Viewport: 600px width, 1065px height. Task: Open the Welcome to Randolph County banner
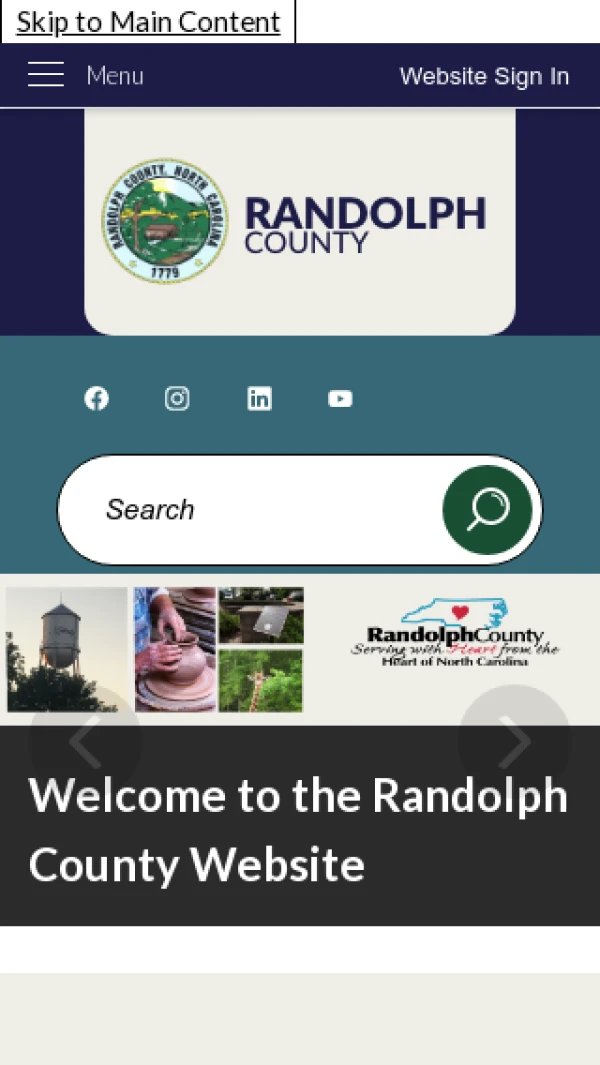(x=299, y=829)
